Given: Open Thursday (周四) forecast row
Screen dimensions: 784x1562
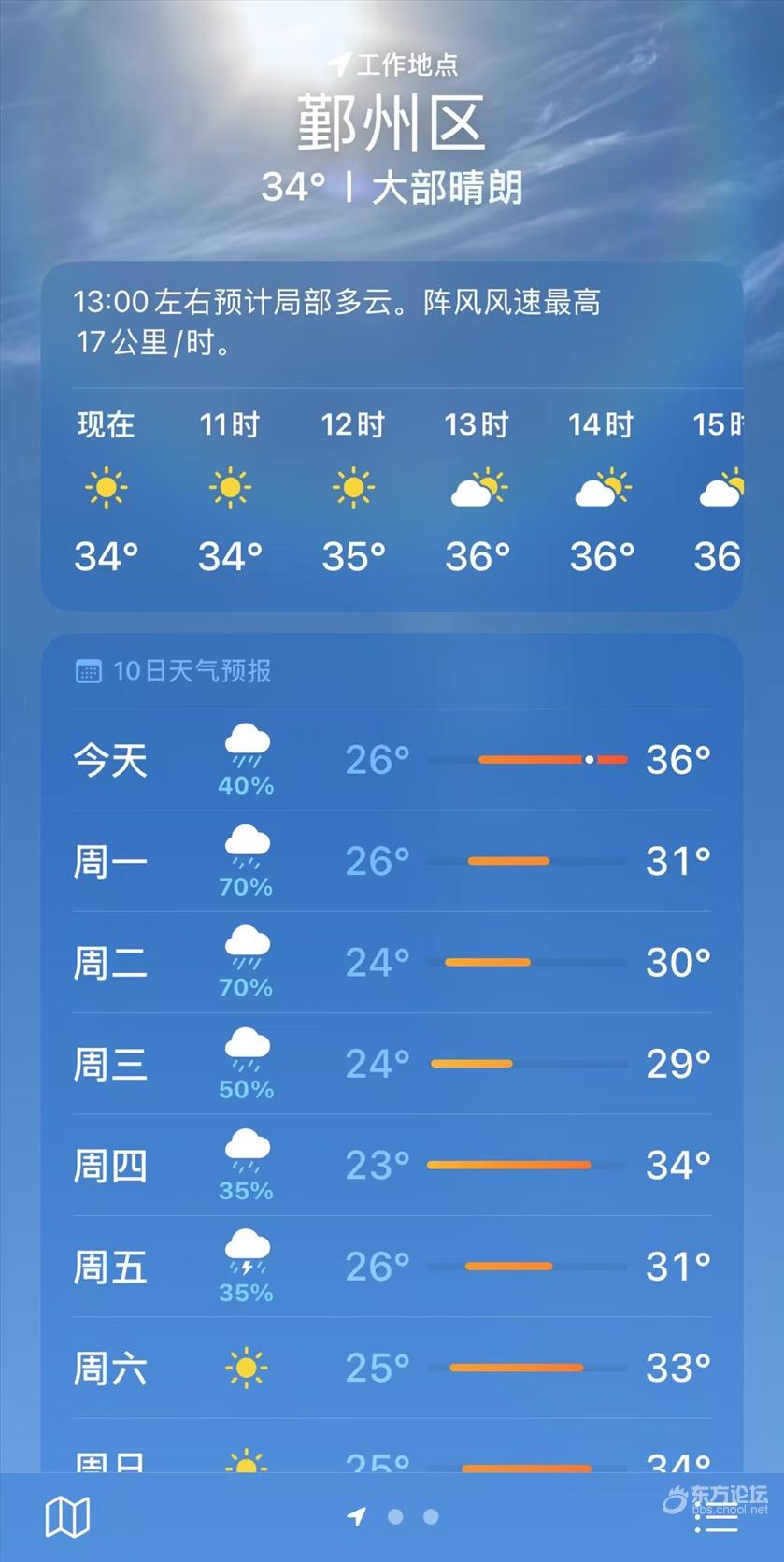Looking at the screenshot, I should click(x=392, y=1165).
